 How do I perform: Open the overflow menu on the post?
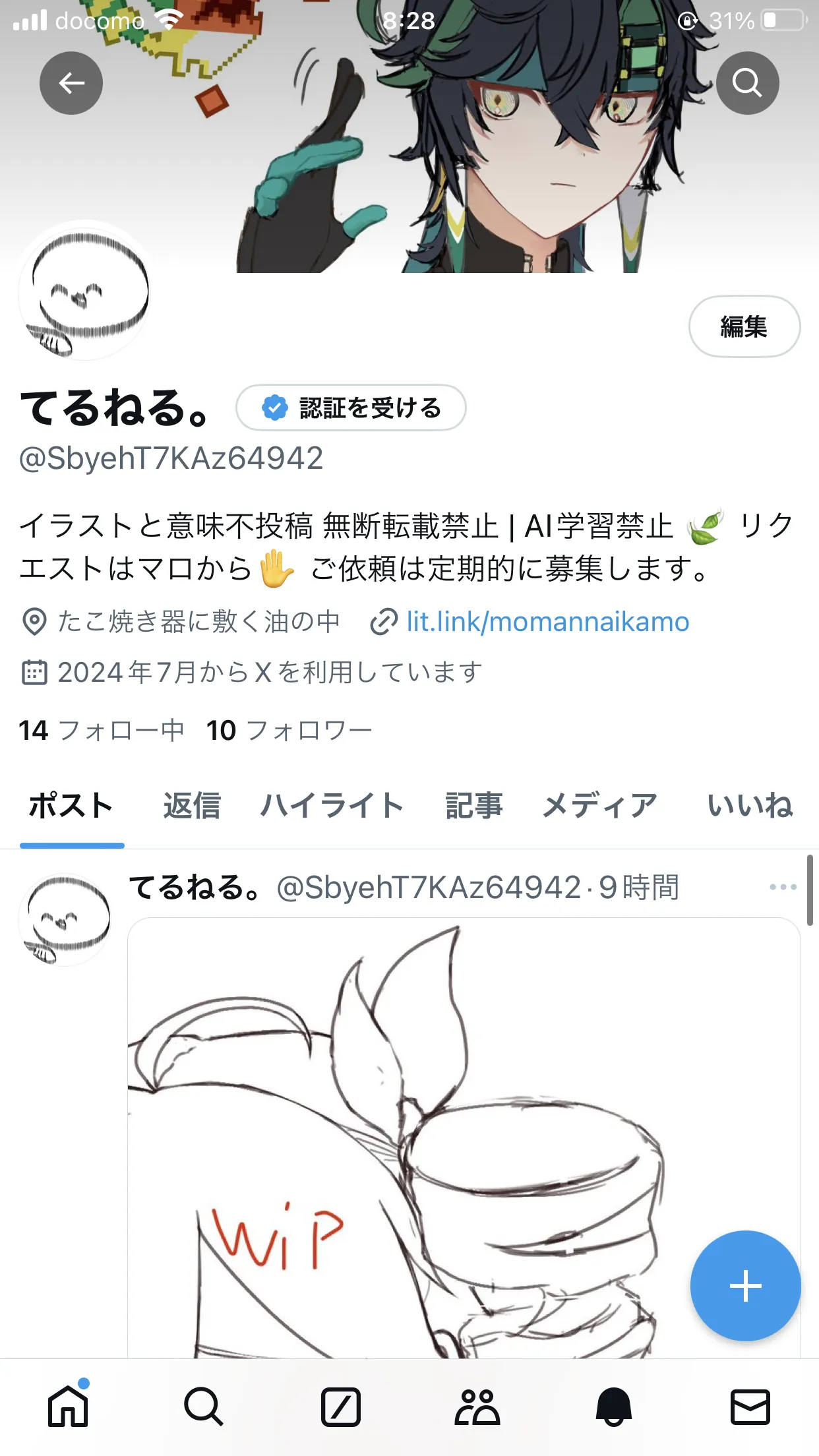click(783, 887)
